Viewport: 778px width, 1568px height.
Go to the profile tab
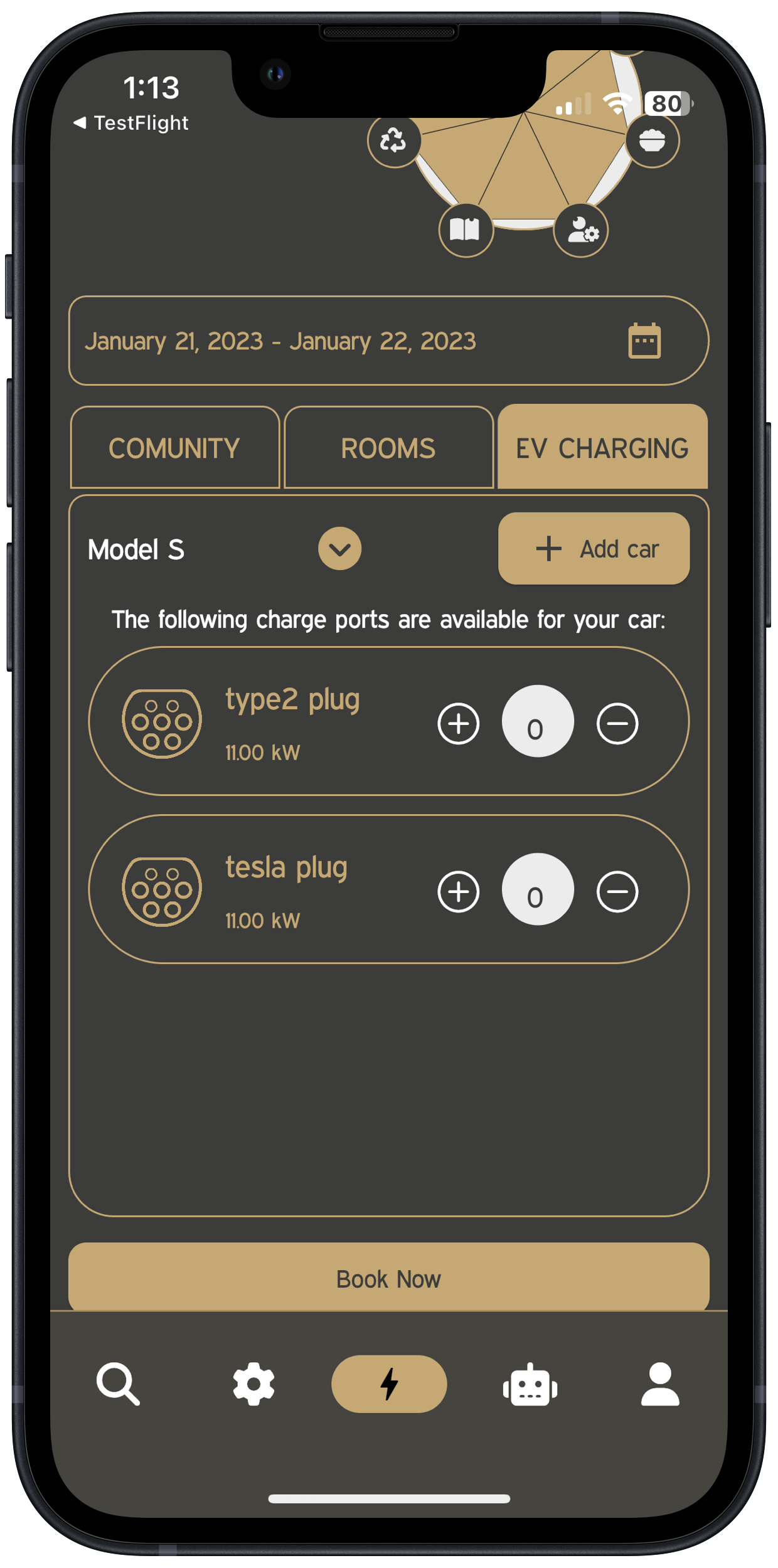click(x=660, y=1384)
